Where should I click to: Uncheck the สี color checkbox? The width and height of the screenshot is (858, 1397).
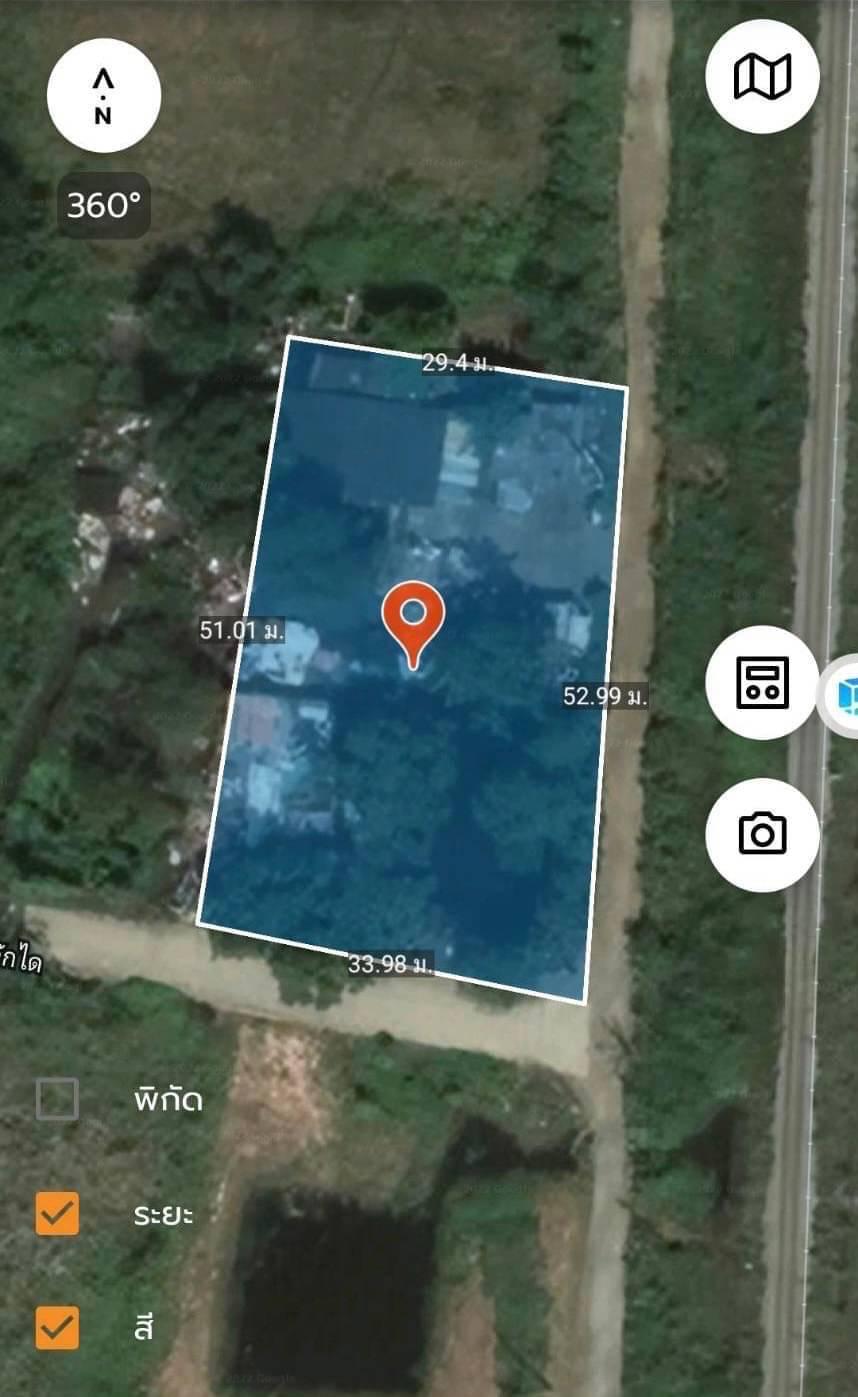(x=57, y=1328)
